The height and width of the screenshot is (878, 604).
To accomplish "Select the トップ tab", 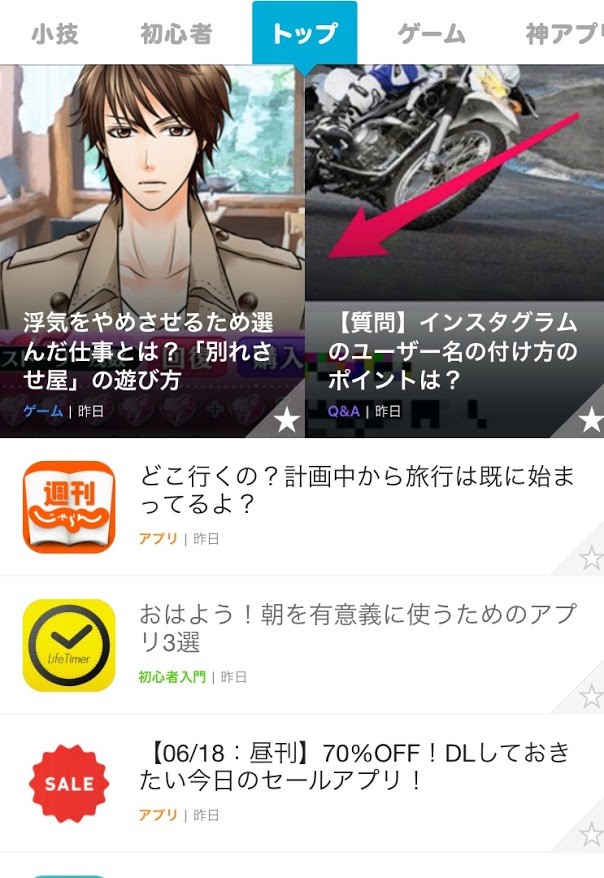I will [x=304, y=34].
